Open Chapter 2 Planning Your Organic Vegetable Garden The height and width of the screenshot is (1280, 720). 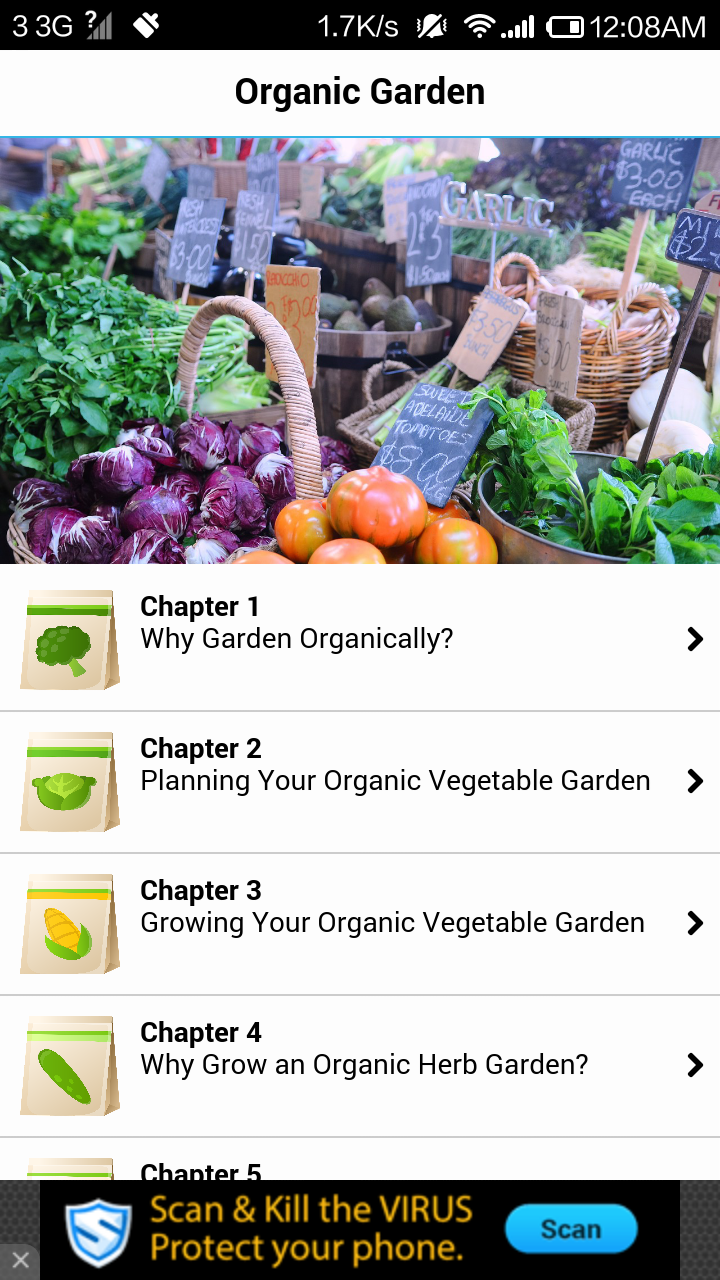360,782
